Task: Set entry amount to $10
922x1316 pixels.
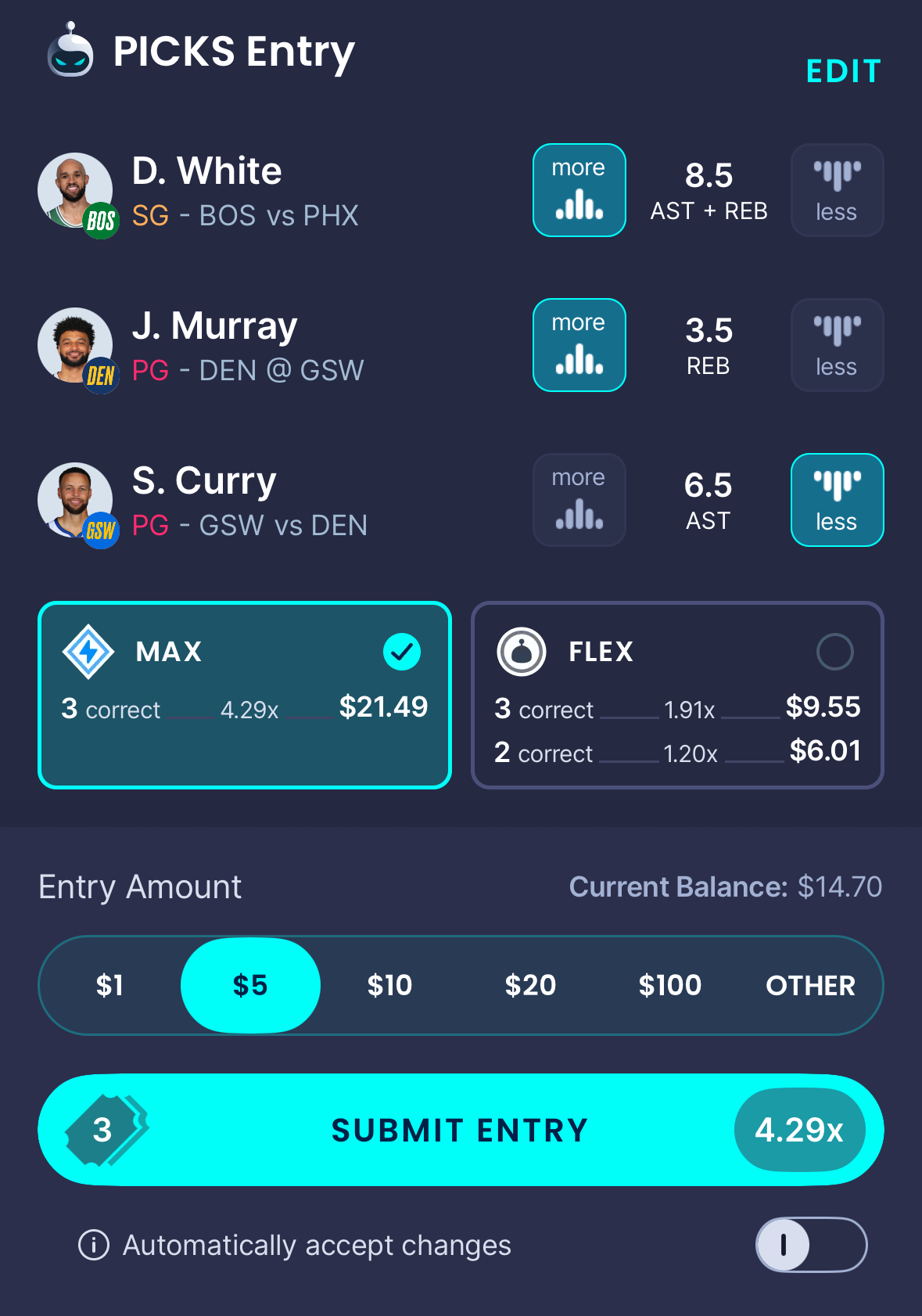Action: pyautogui.click(x=389, y=985)
